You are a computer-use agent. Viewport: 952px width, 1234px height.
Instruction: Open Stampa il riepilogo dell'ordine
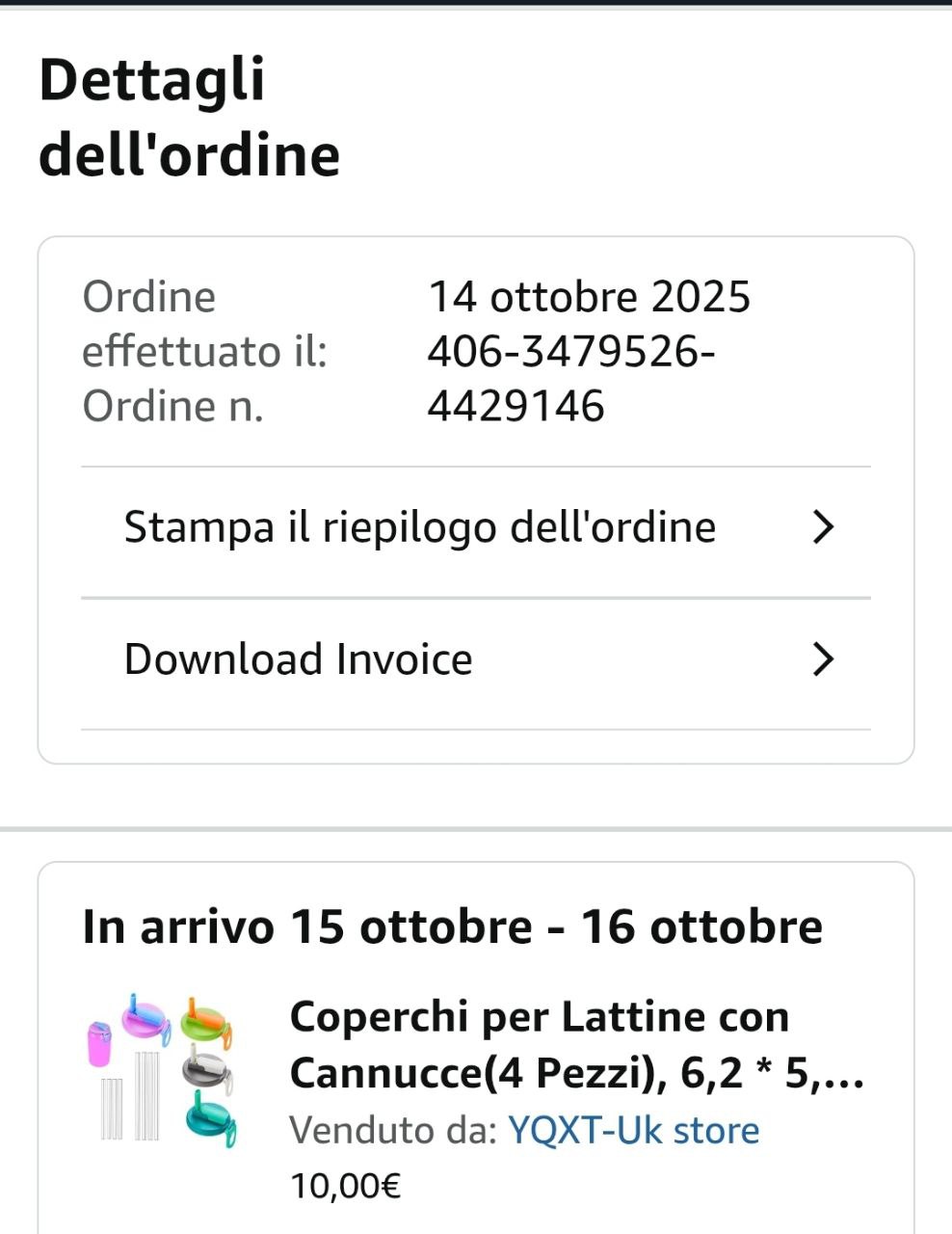click(x=475, y=528)
